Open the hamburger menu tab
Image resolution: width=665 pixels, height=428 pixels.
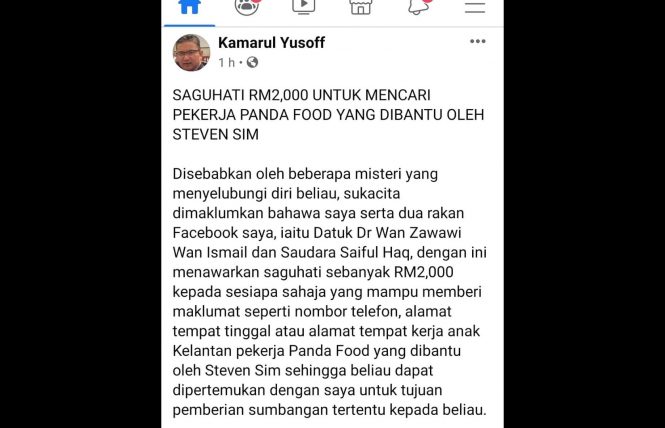click(x=475, y=6)
